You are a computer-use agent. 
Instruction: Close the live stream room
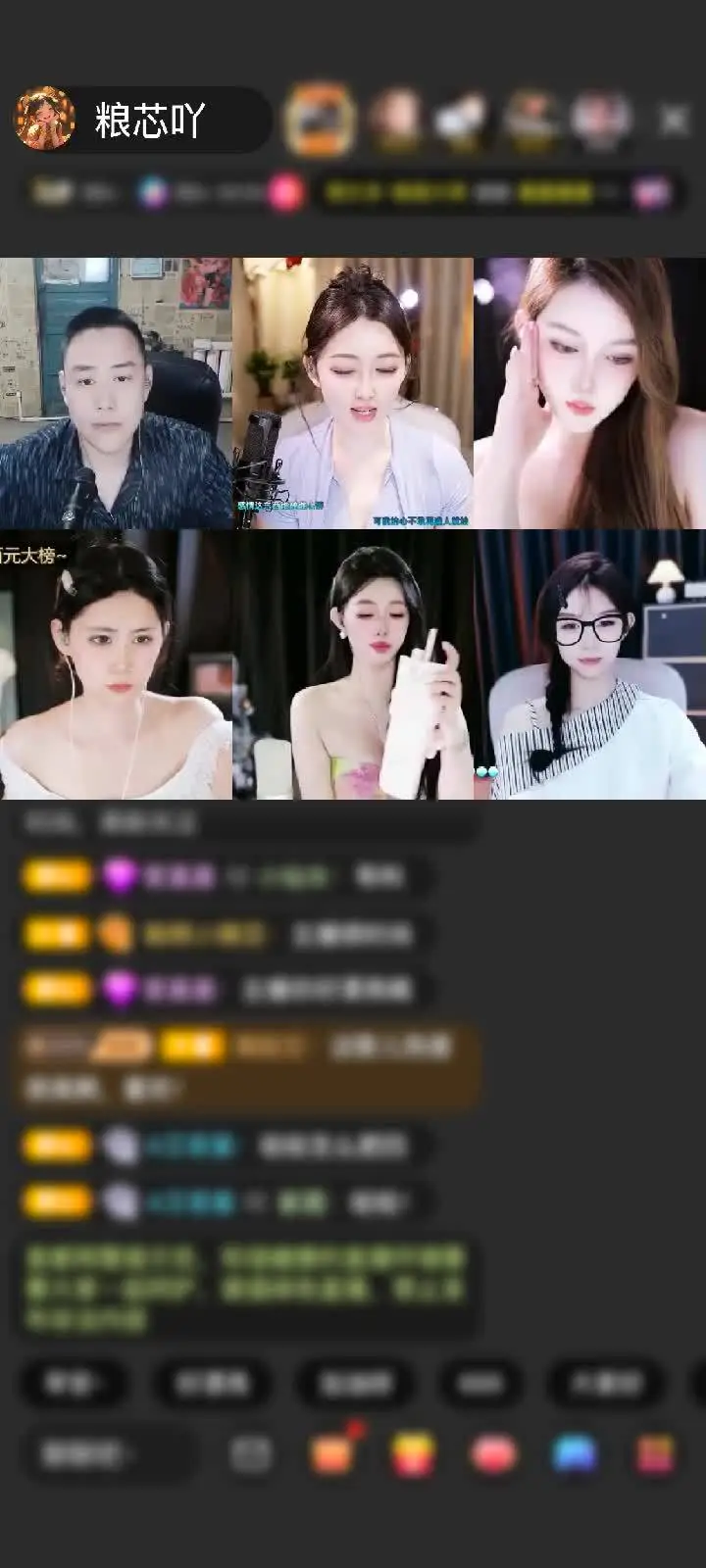click(674, 121)
